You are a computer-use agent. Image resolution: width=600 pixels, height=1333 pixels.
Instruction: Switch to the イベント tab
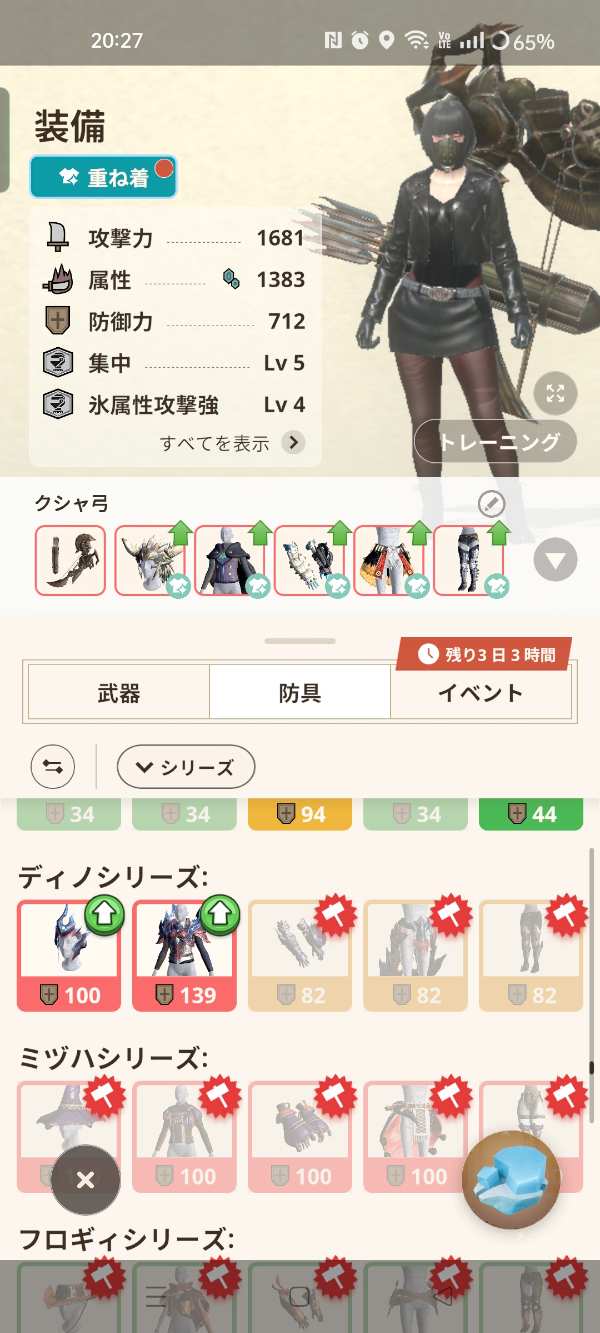click(x=480, y=693)
